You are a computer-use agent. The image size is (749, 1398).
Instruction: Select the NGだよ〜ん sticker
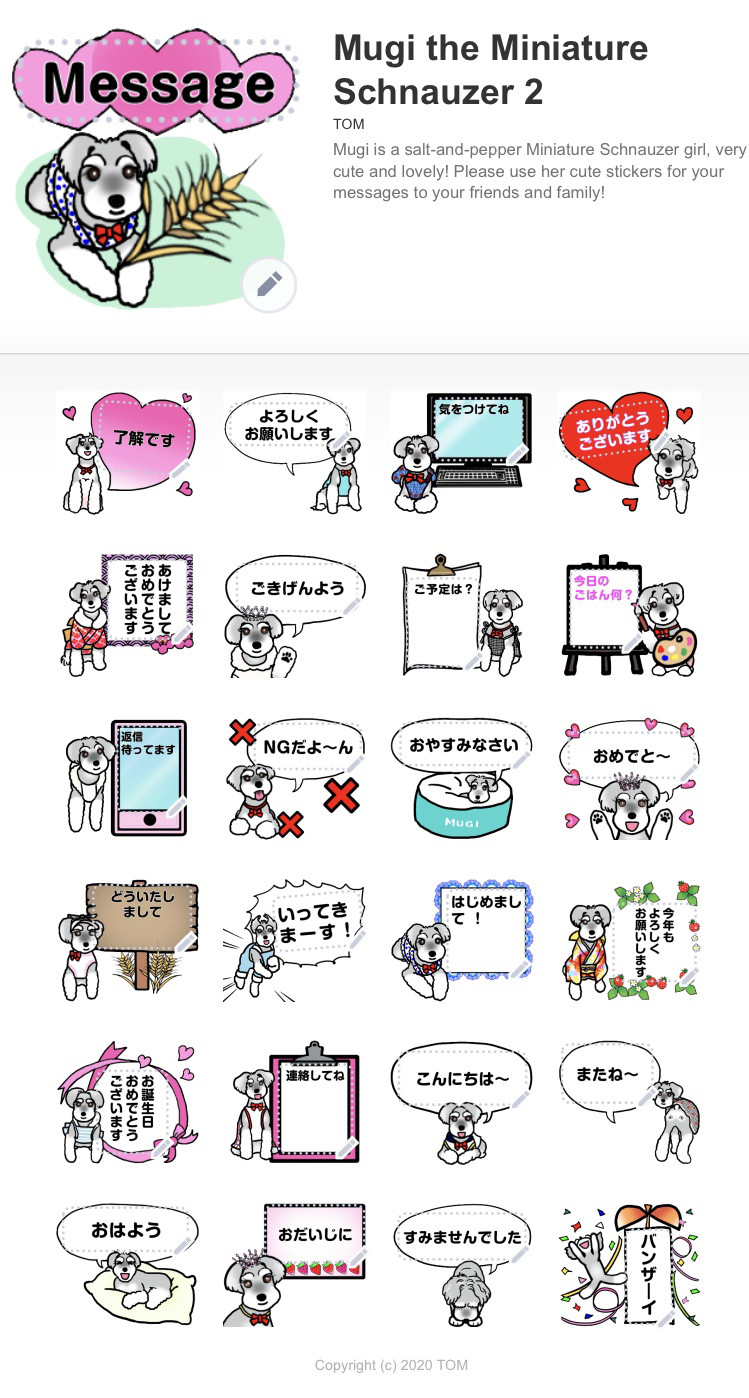[x=293, y=778]
